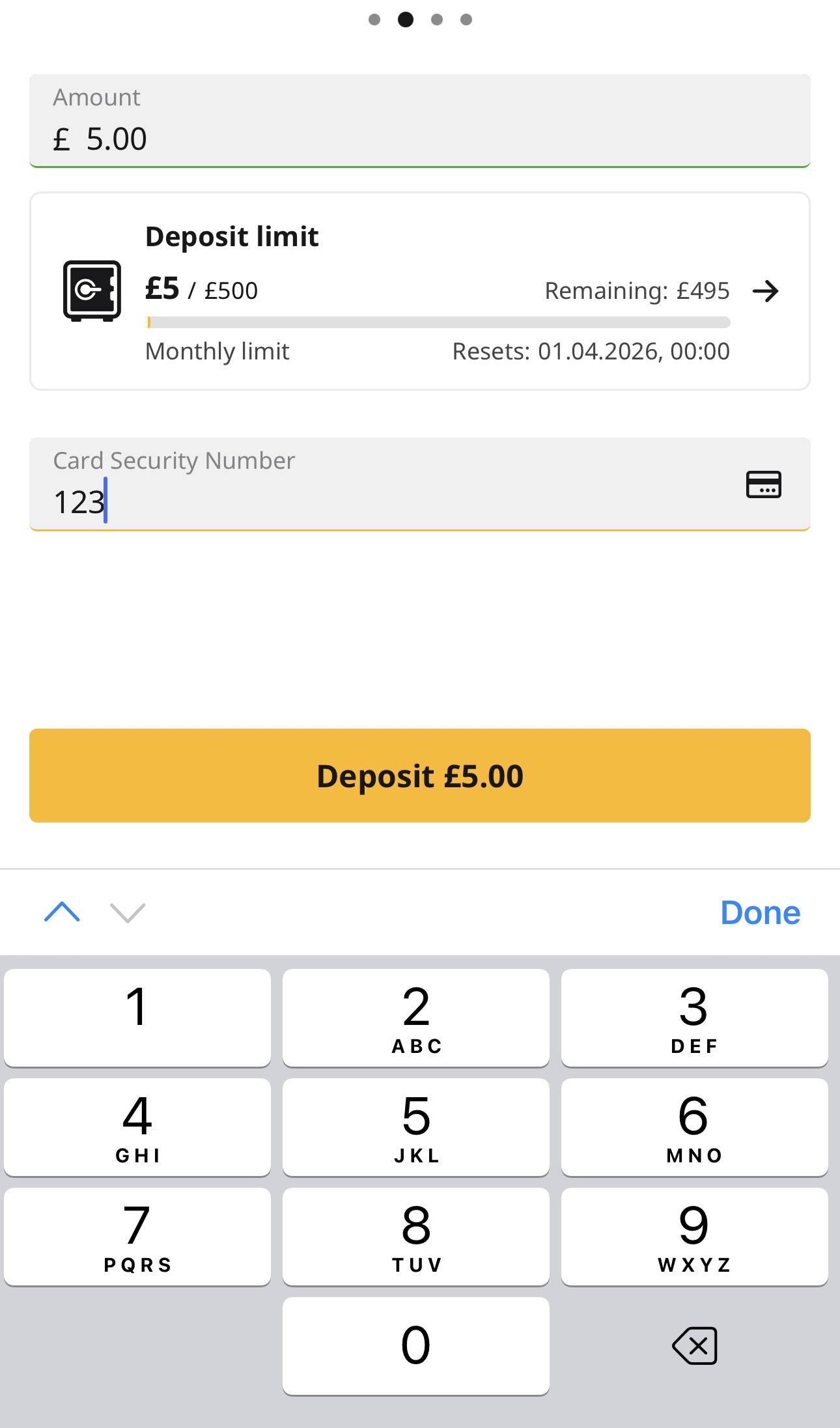Viewport: 840px width, 1428px height.
Task: Tap the up chevron to go to previous field
Action: [62, 912]
